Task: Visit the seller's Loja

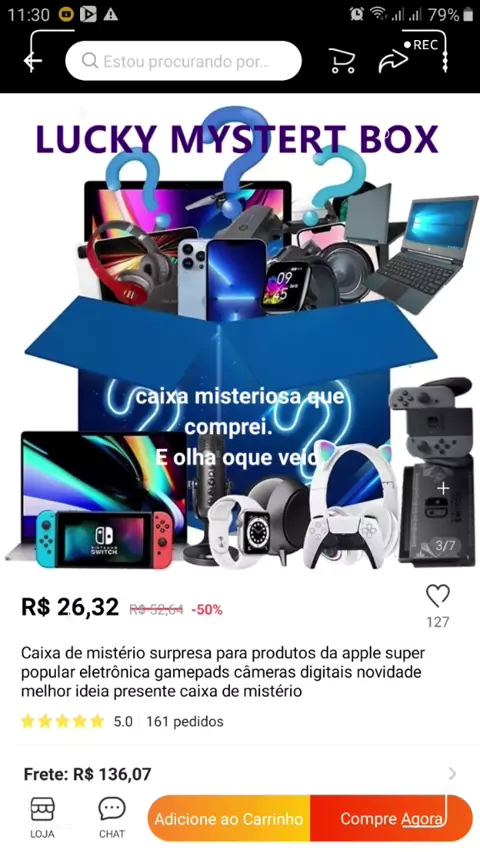Action: [x=42, y=818]
